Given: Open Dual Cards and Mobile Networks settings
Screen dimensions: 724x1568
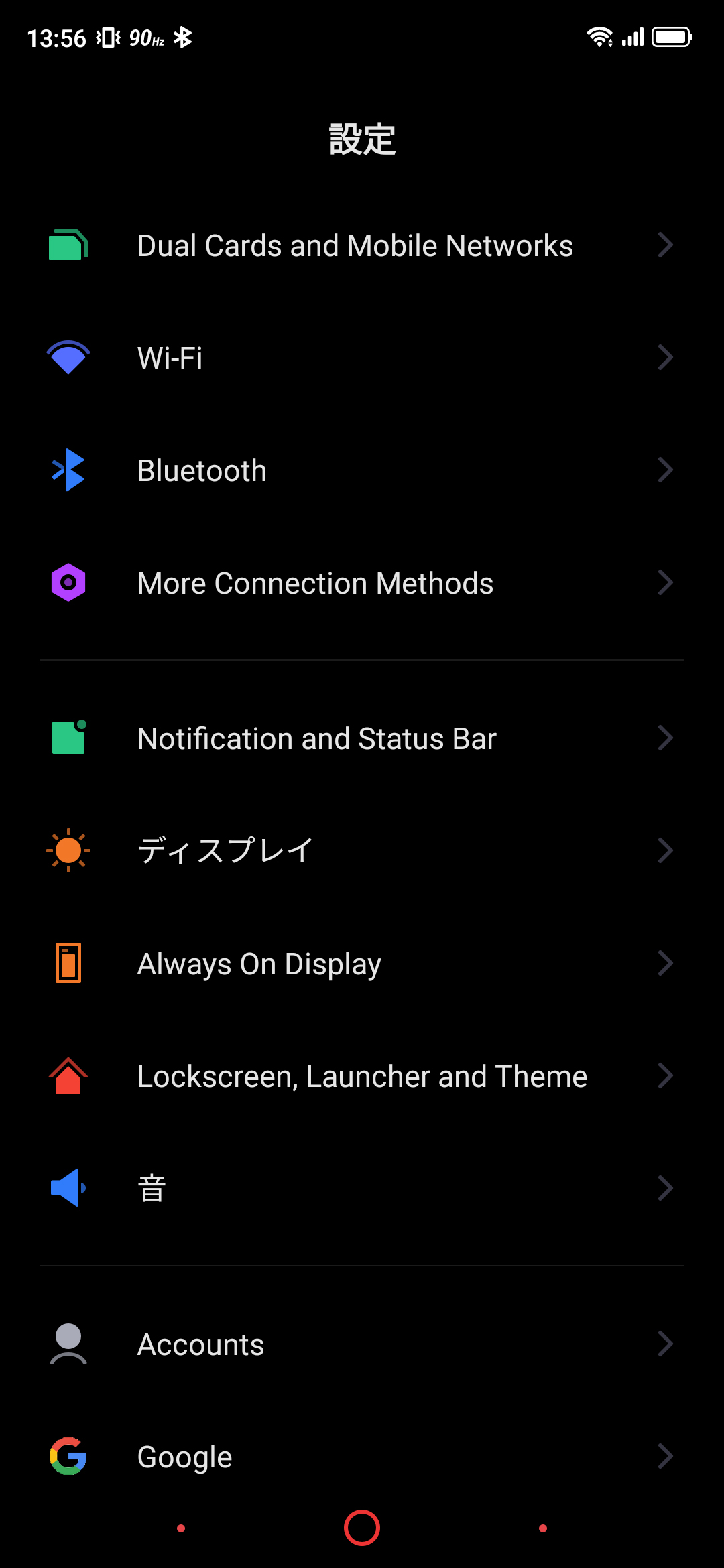Looking at the screenshot, I should (355, 245).
